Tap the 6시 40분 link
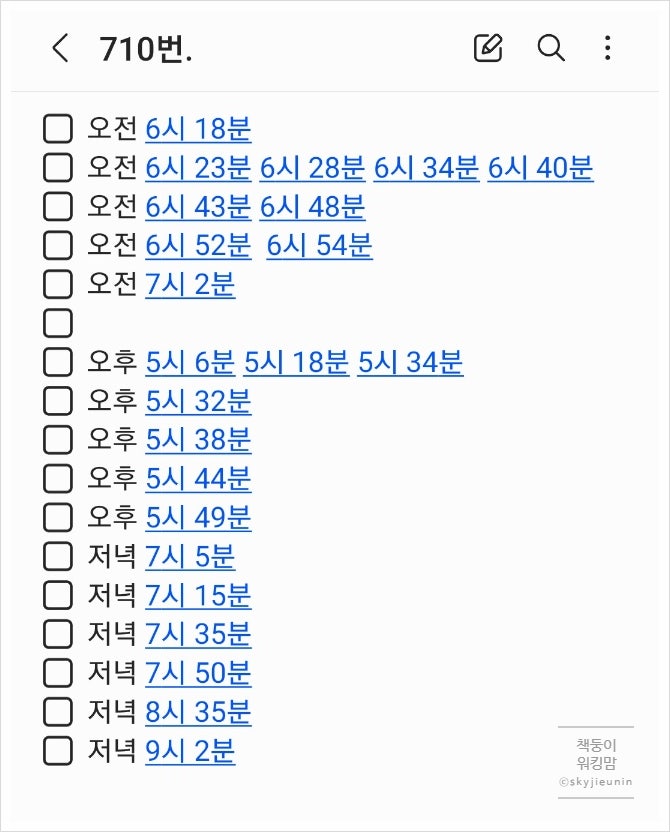670x832 pixels. coord(540,168)
